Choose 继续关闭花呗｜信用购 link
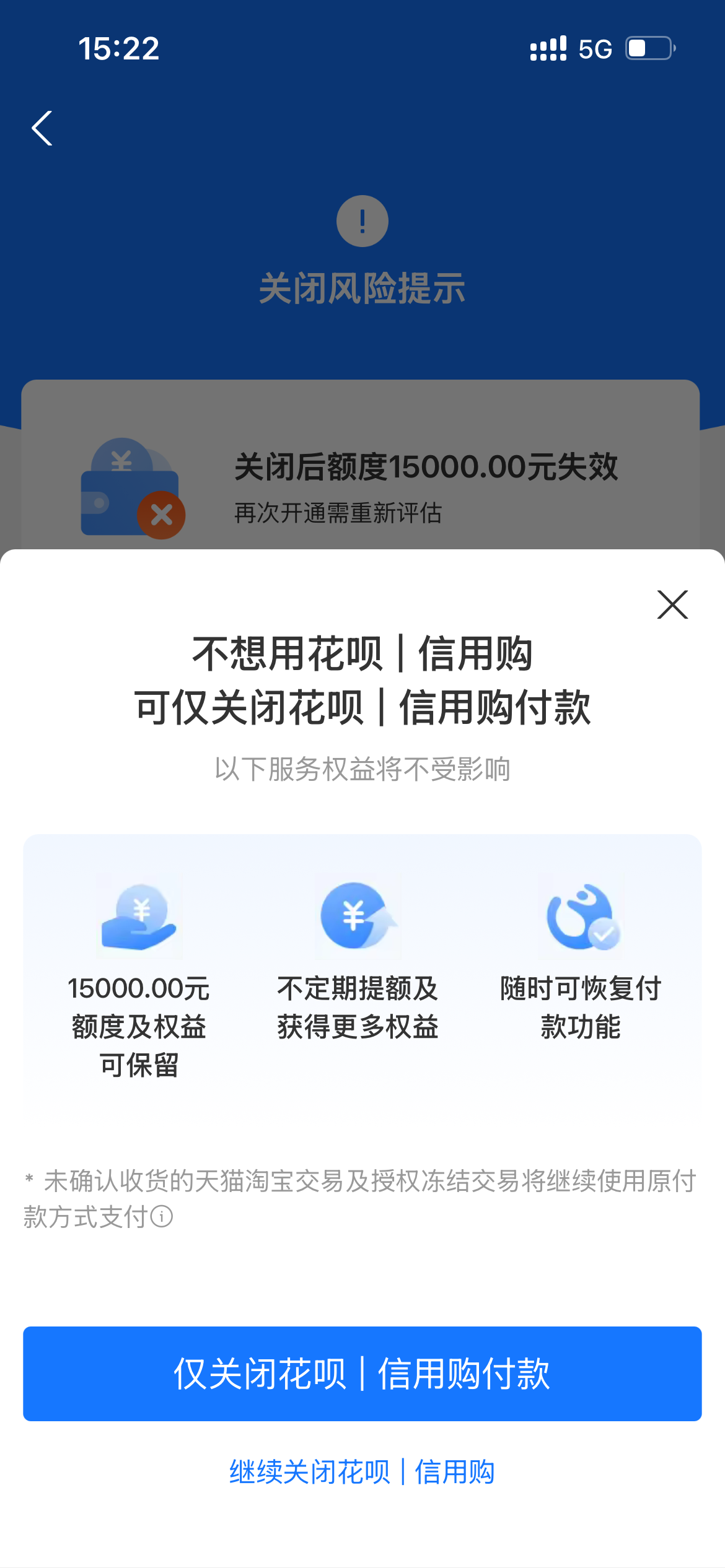 pos(362,1471)
